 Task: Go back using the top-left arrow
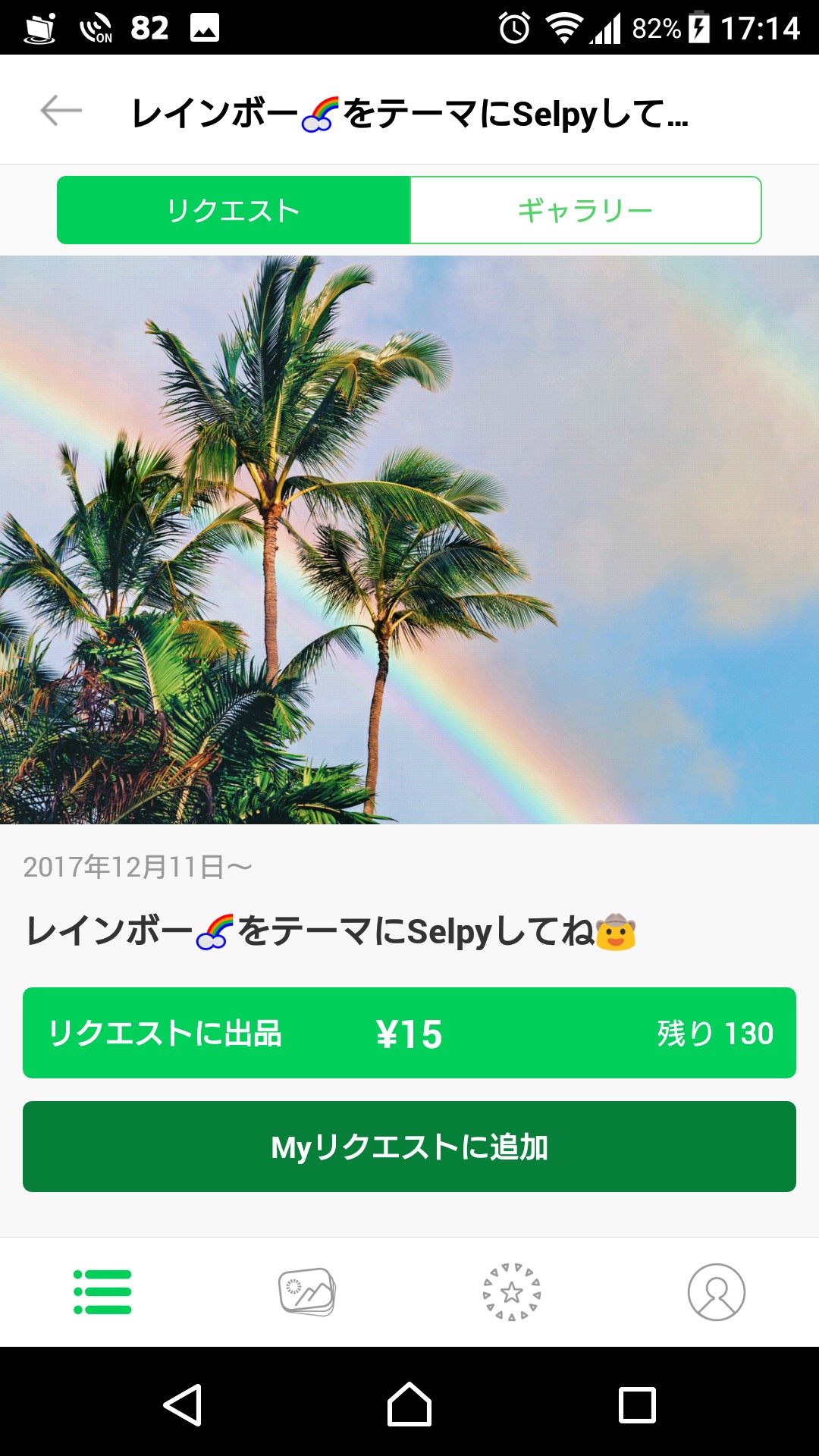click(x=61, y=111)
